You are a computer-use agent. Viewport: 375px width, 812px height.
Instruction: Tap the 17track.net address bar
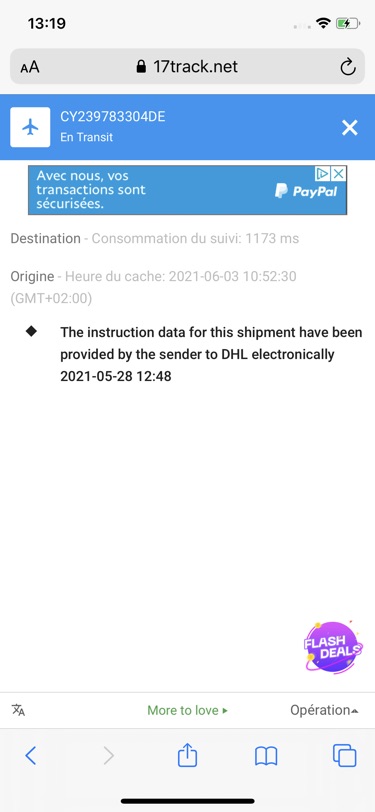tap(188, 66)
